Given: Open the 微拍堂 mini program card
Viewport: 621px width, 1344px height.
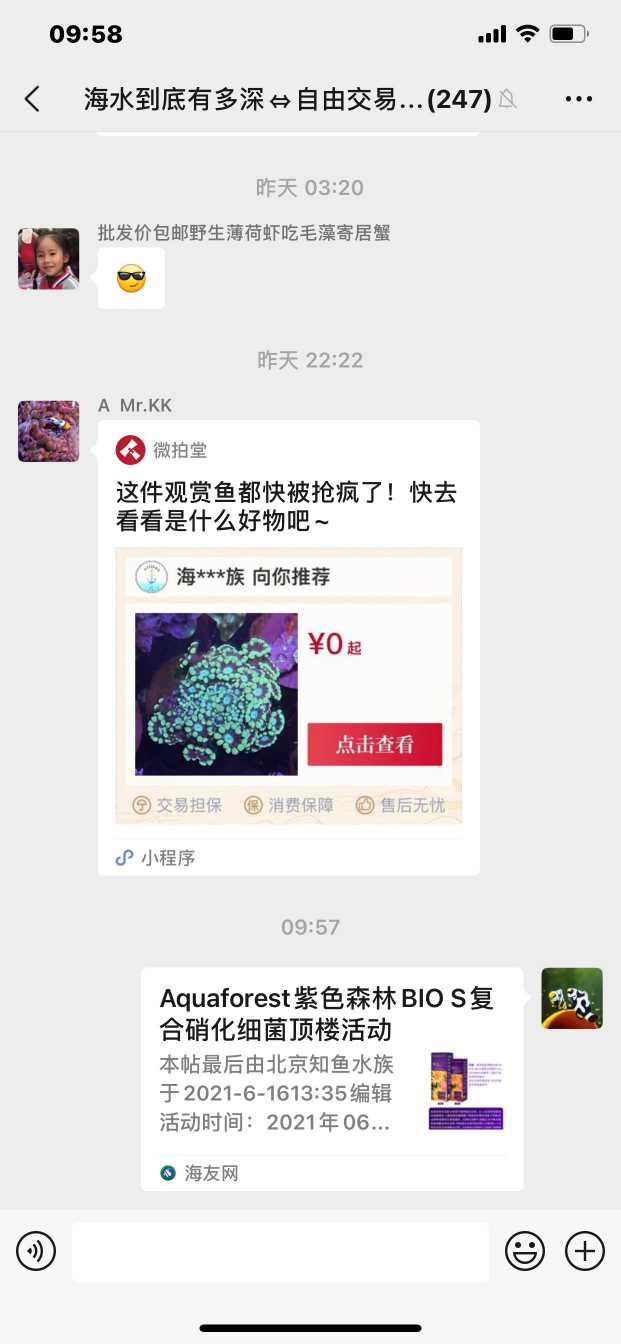Looking at the screenshot, I should tap(288, 646).
